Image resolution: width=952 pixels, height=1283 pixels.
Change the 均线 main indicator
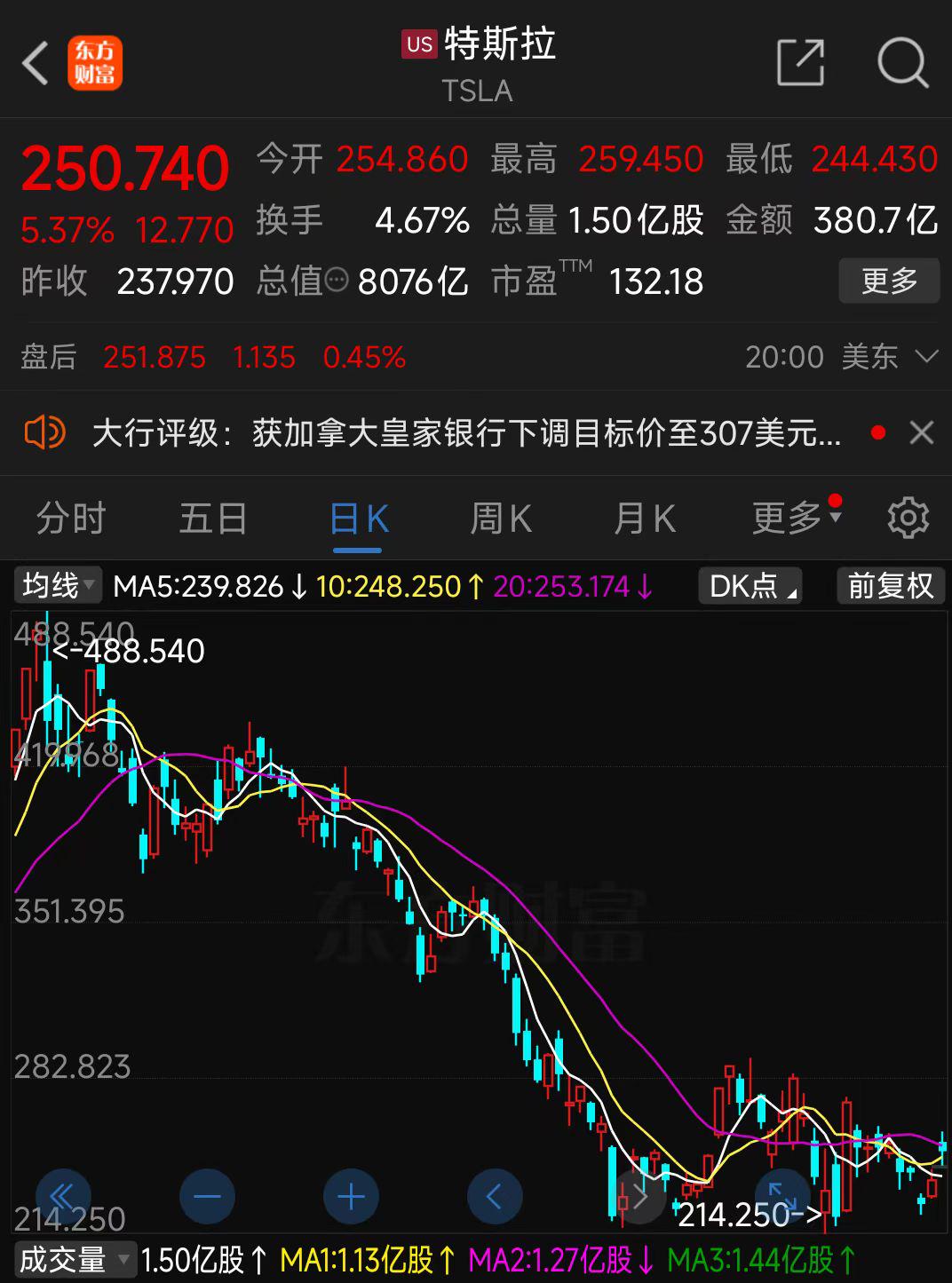[x=59, y=586]
